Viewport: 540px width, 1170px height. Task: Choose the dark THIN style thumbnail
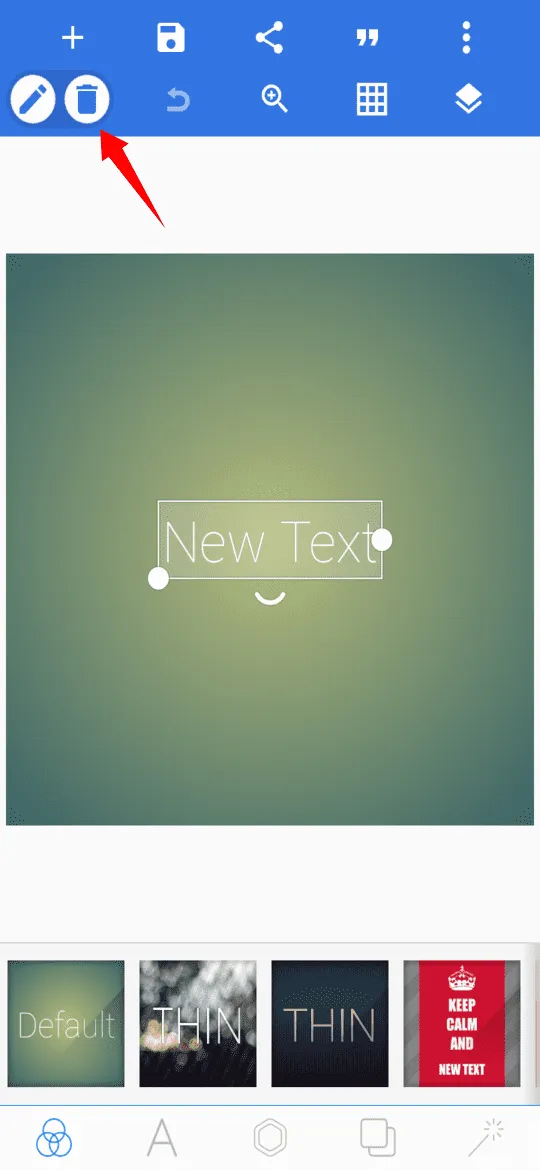[x=330, y=1023]
